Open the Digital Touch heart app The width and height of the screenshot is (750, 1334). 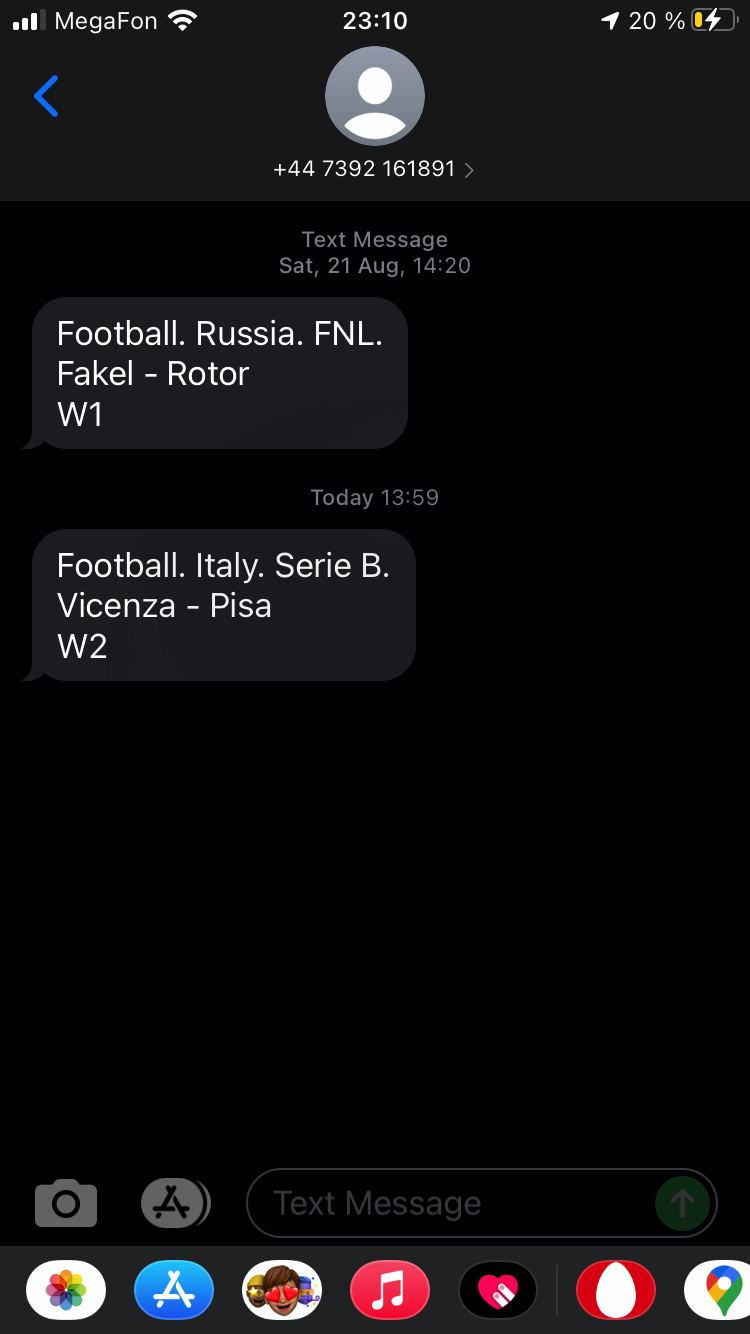click(x=498, y=1290)
